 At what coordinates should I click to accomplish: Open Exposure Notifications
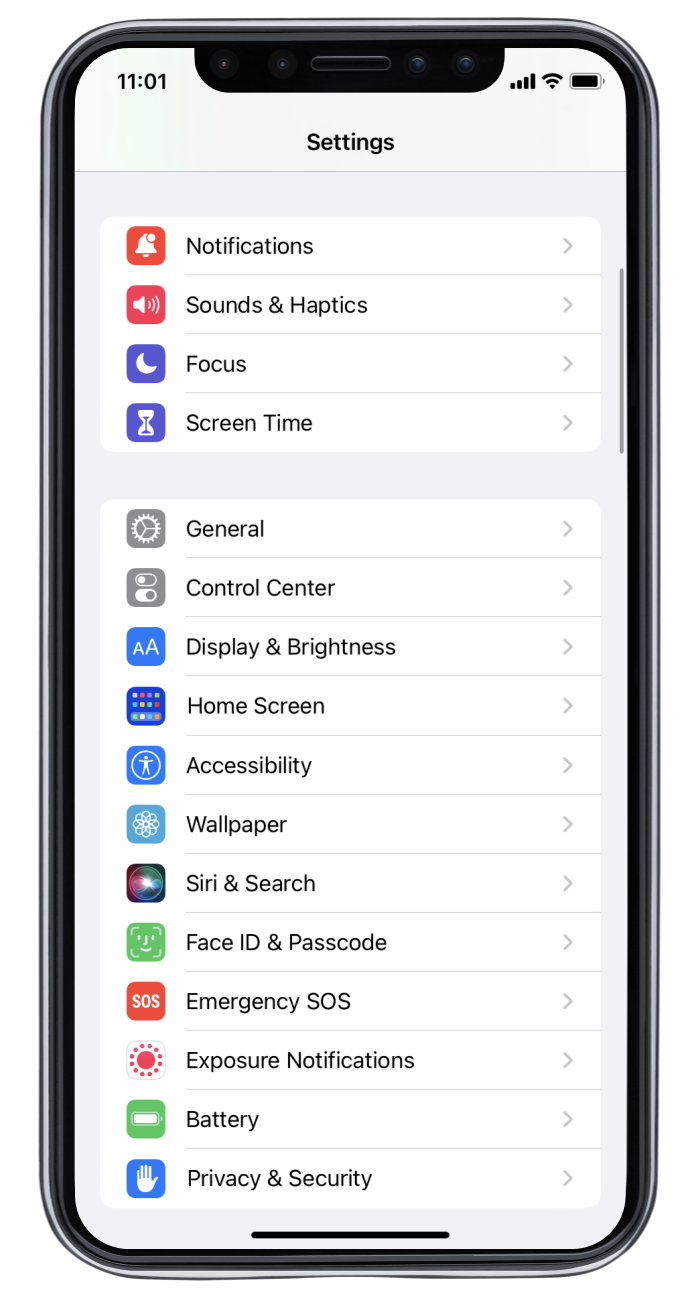[350, 1060]
